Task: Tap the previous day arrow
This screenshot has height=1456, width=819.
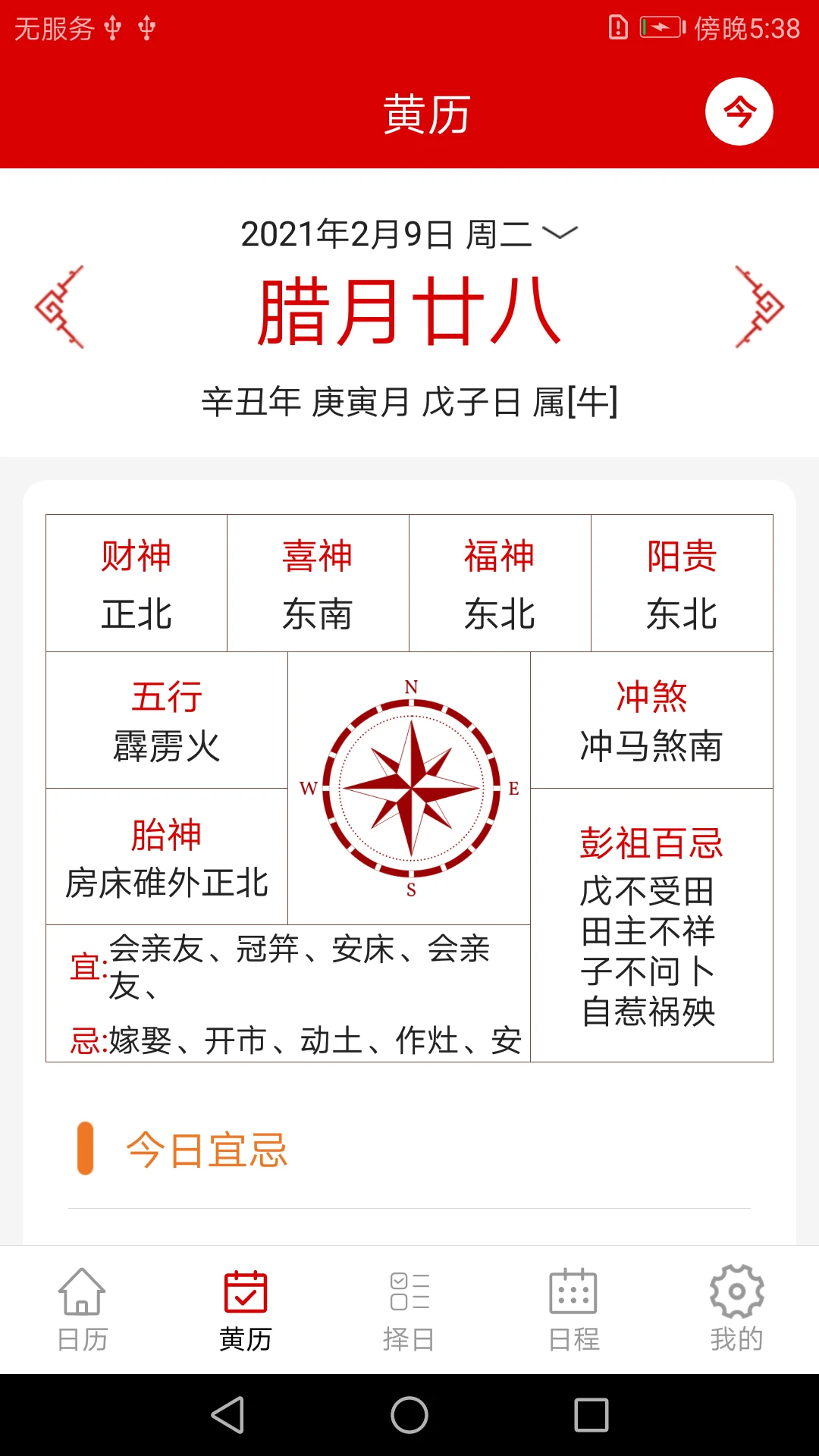Action: 61,306
